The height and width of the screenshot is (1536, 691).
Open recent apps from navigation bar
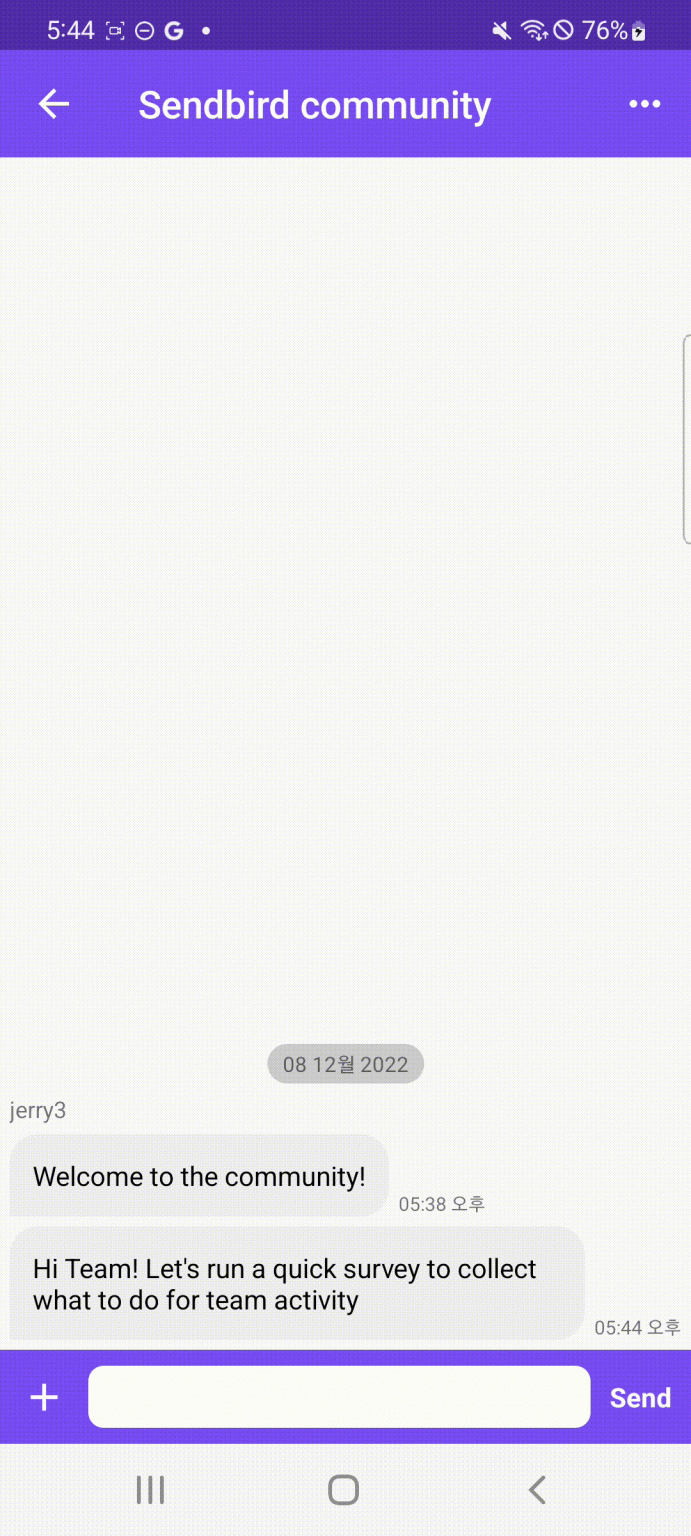pyautogui.click(x=150, y=1490)
